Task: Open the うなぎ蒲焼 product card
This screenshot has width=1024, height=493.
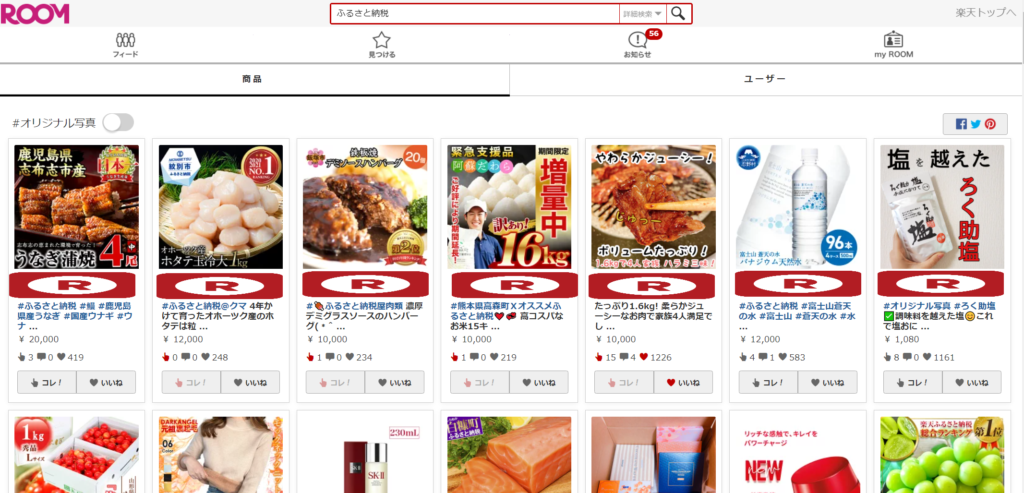Action: coord(76,208)
